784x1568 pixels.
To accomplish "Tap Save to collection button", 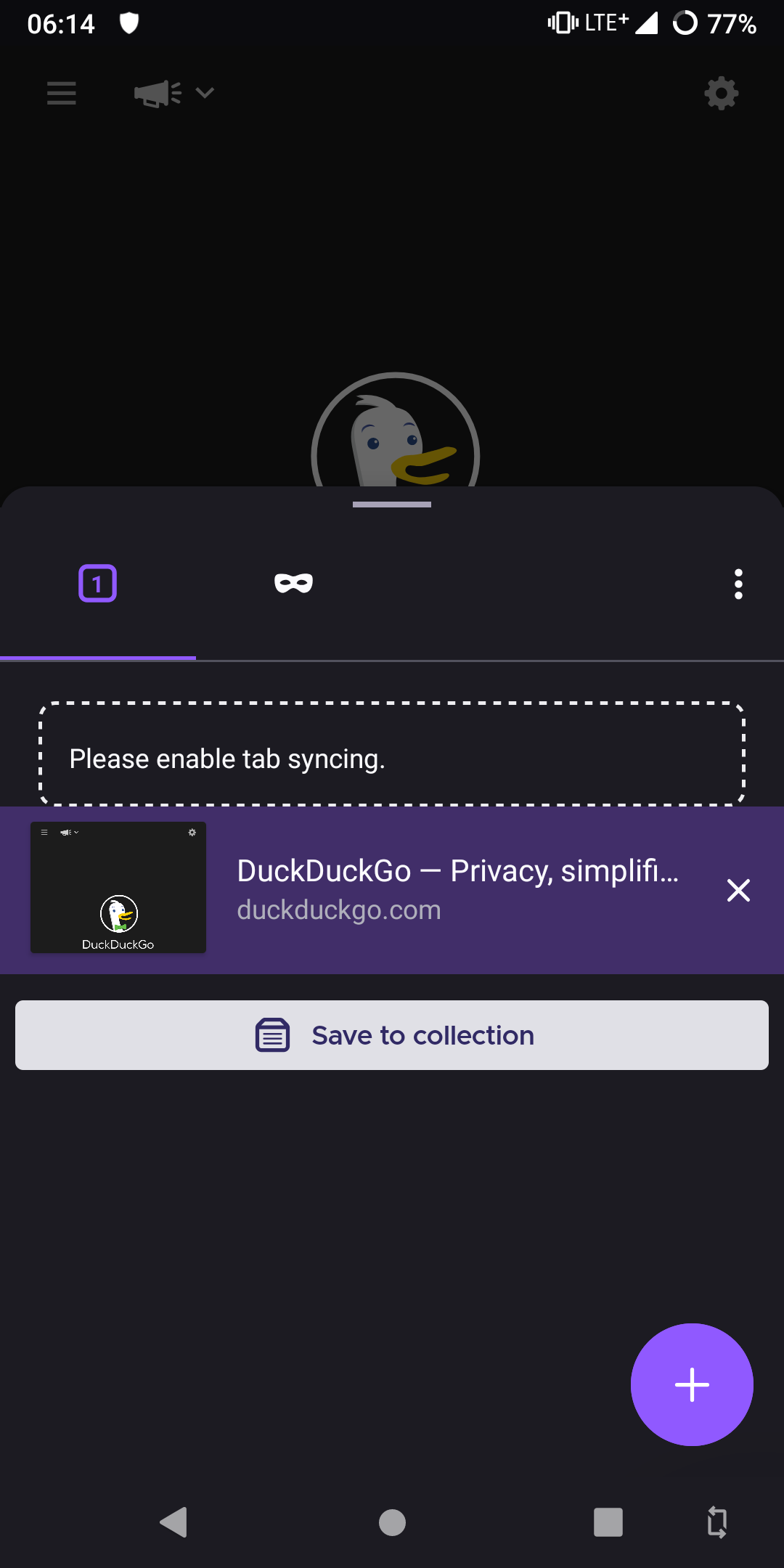I will (392, 1034).
